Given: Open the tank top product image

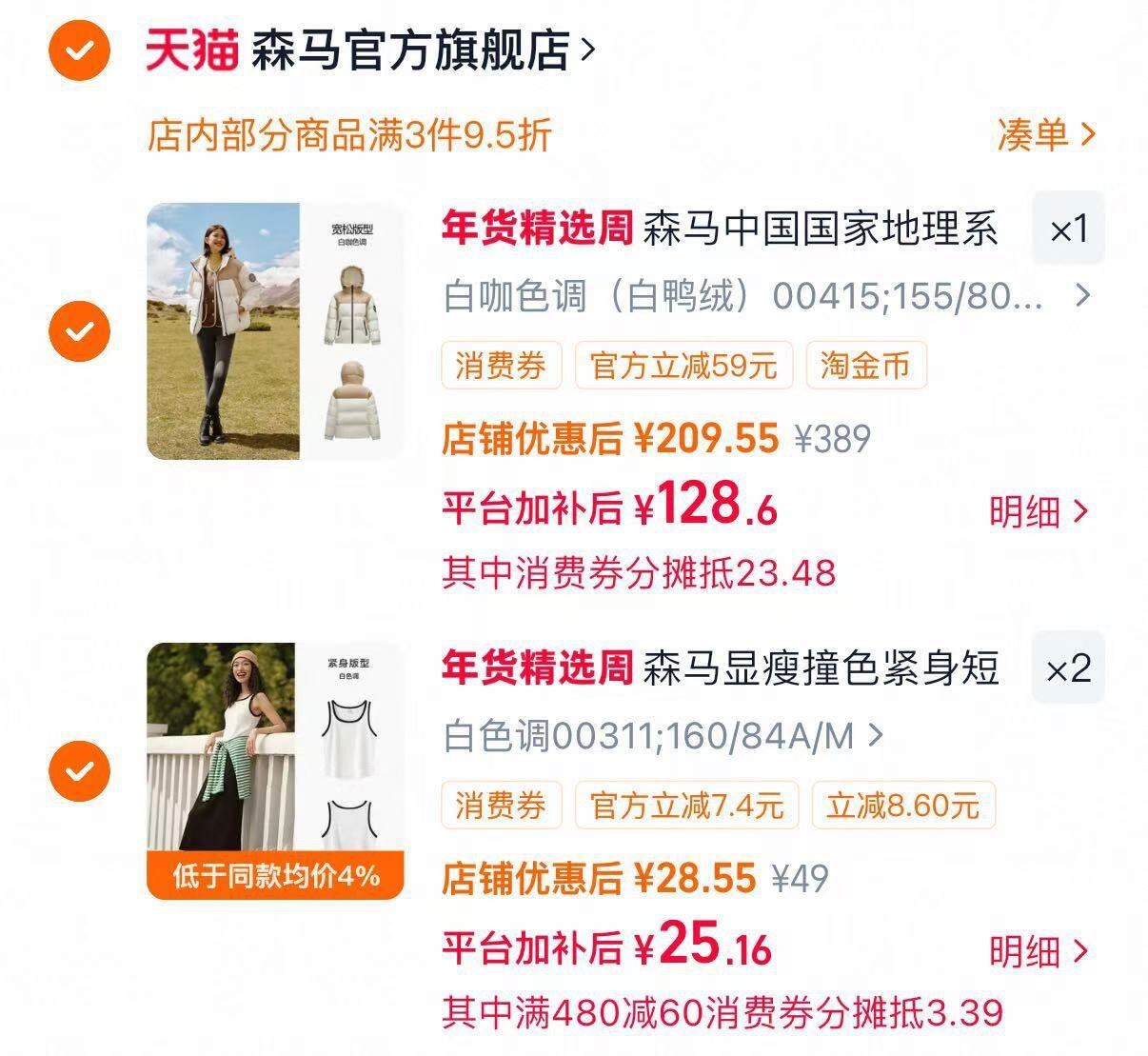Looking at the screenshot, I should point(275,770).
